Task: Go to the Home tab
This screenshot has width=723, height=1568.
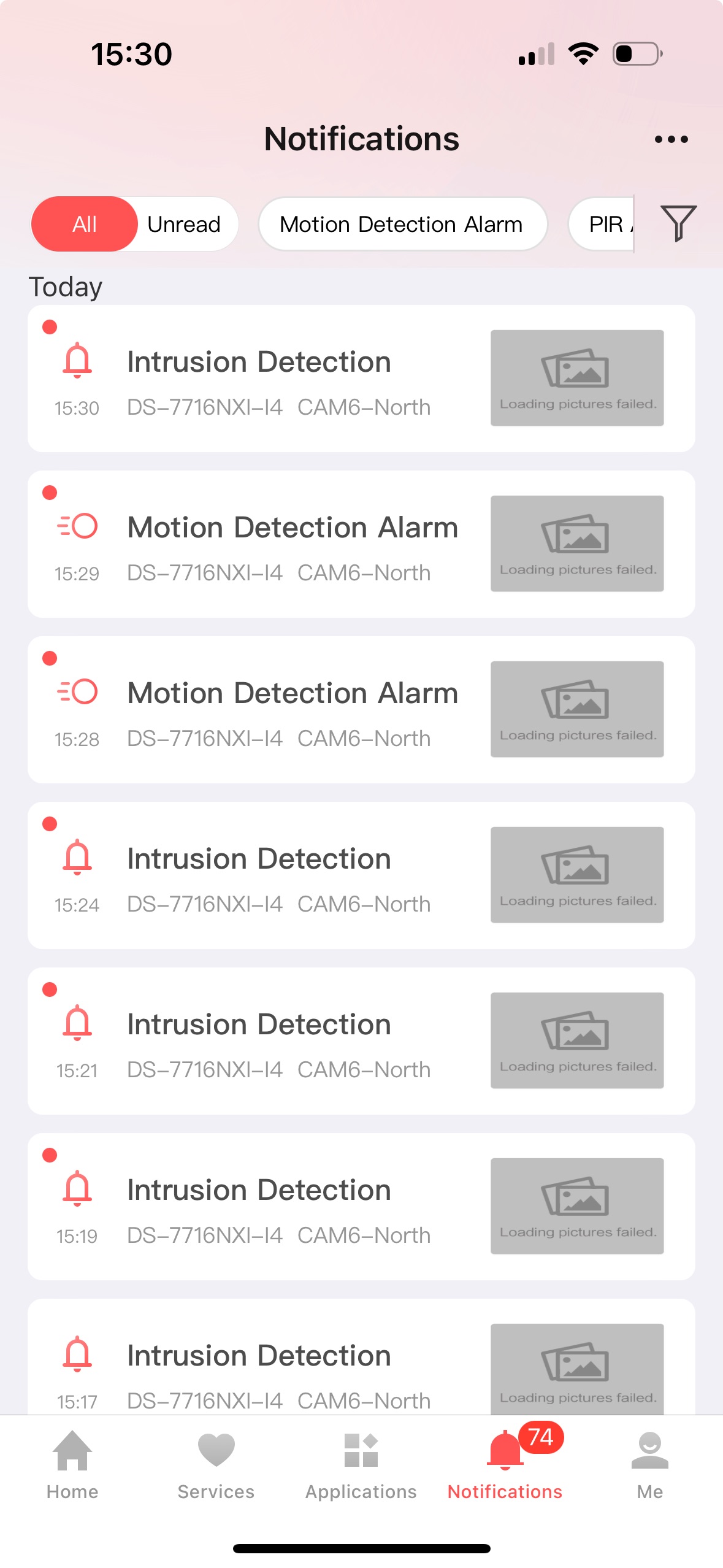Action: [72, 1465]
